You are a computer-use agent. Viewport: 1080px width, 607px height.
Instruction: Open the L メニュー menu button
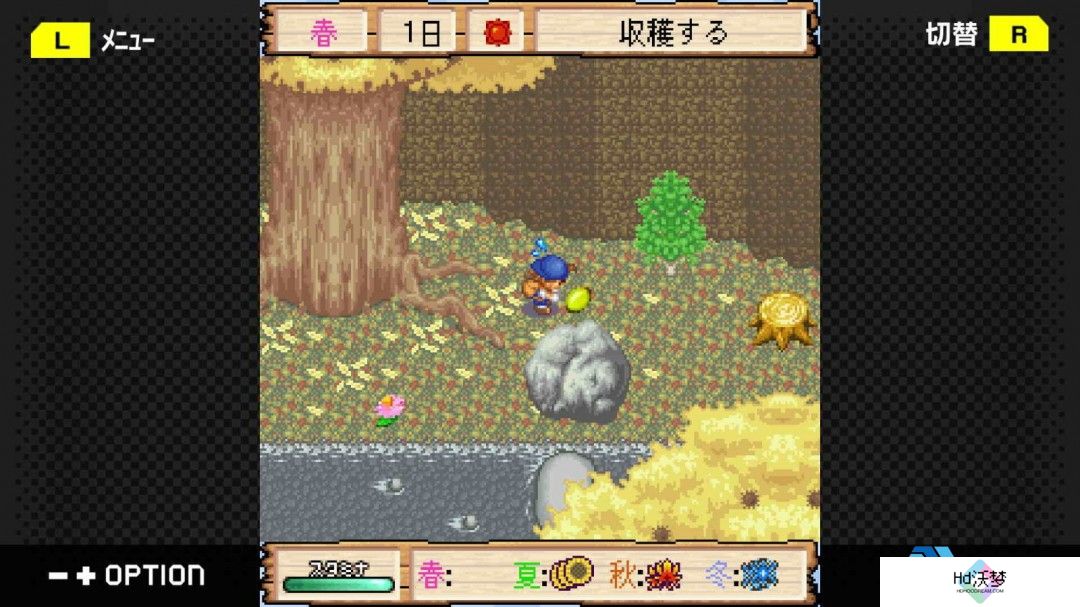92,40
